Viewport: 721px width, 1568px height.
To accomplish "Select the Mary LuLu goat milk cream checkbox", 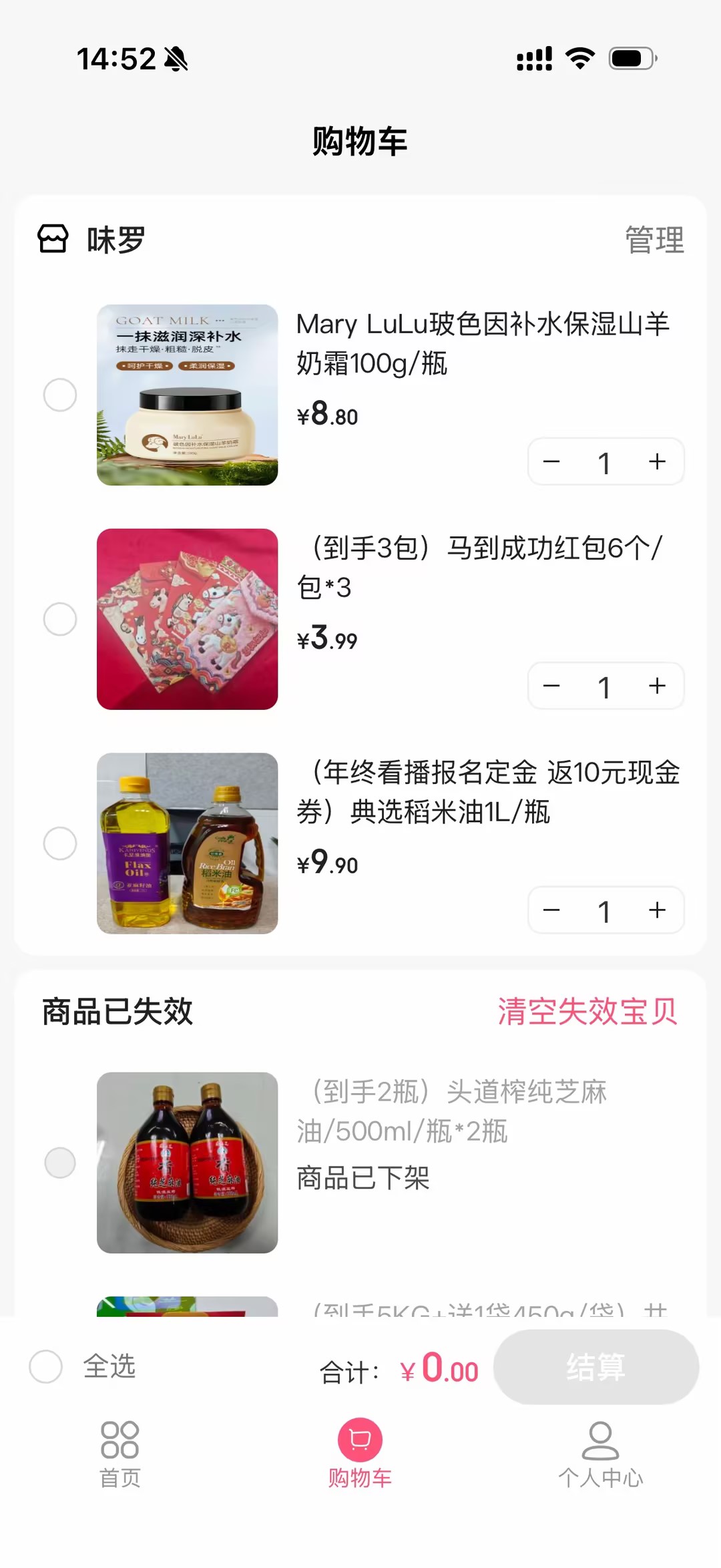I will [x=60, y=395].
